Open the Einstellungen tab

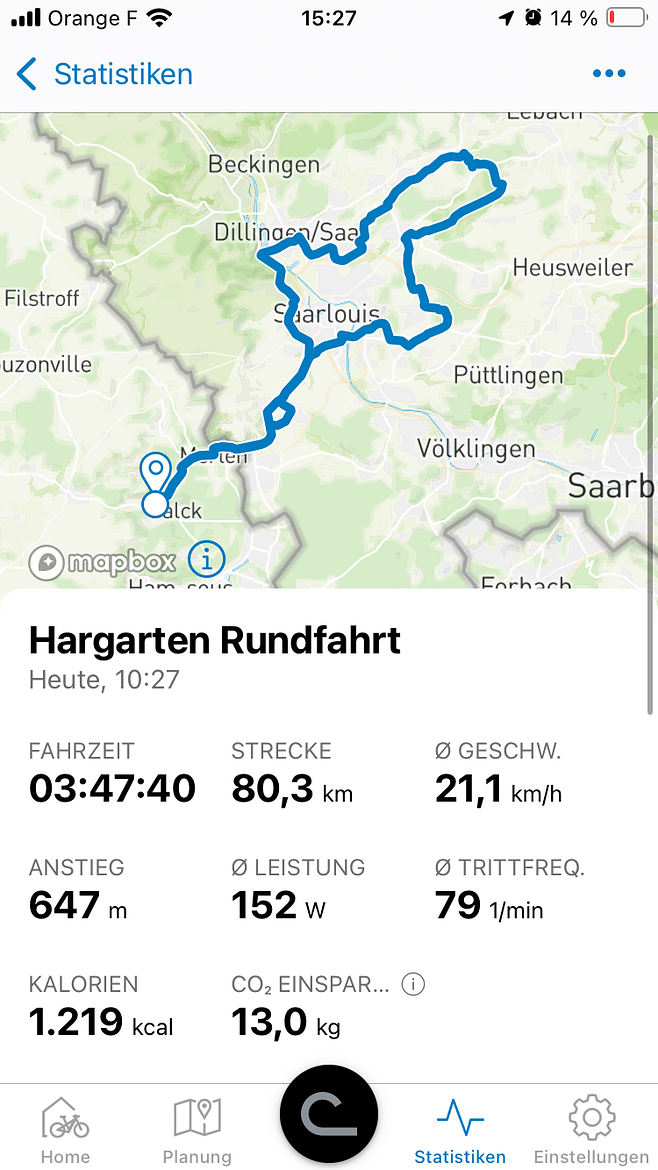click(x=591, y=1129)
